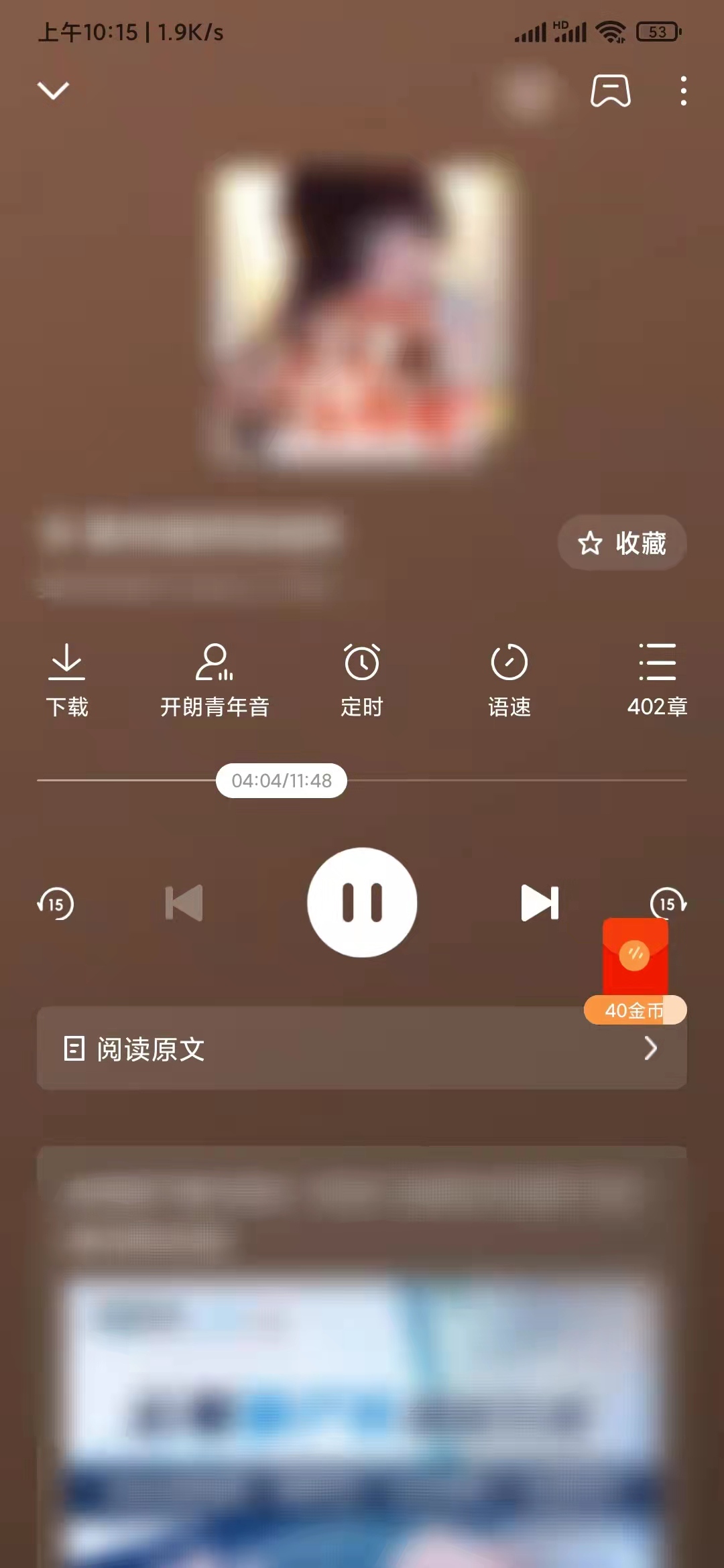Pause the current playback
This screenshot has width=724, height=1568.
(361, 902)
